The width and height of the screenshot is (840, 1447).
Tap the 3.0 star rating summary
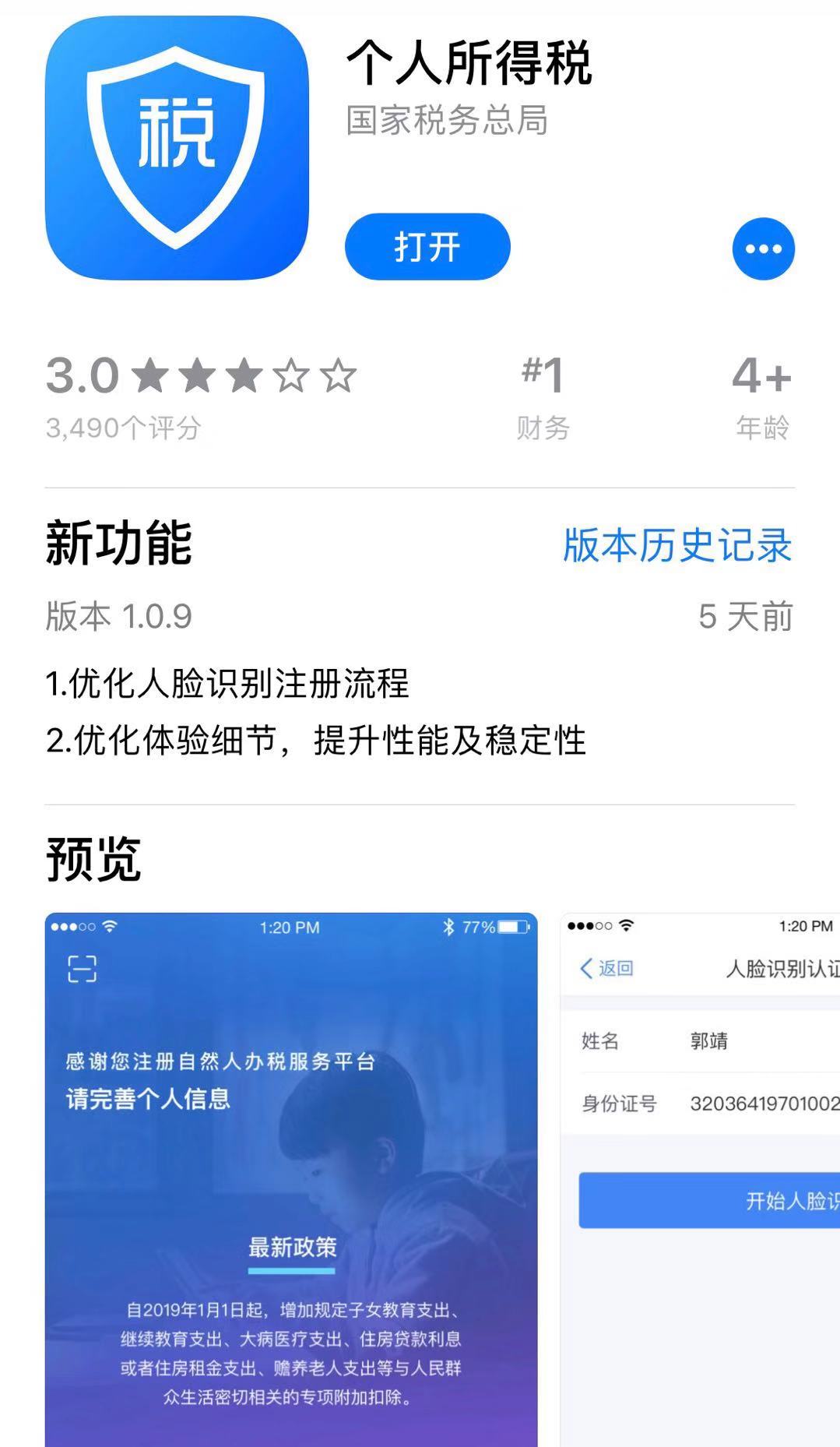tap(201, 395)
